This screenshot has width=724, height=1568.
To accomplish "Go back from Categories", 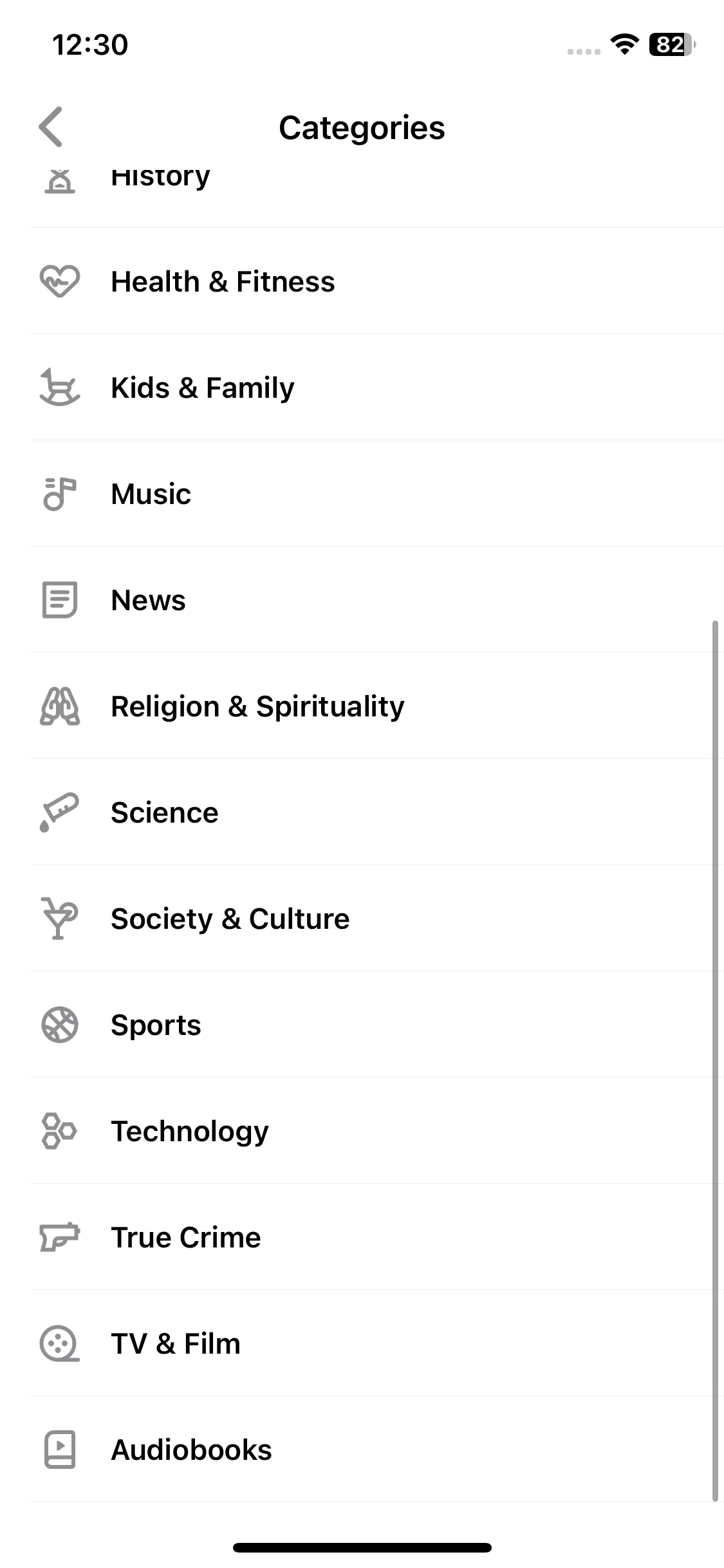I will 51,127.
